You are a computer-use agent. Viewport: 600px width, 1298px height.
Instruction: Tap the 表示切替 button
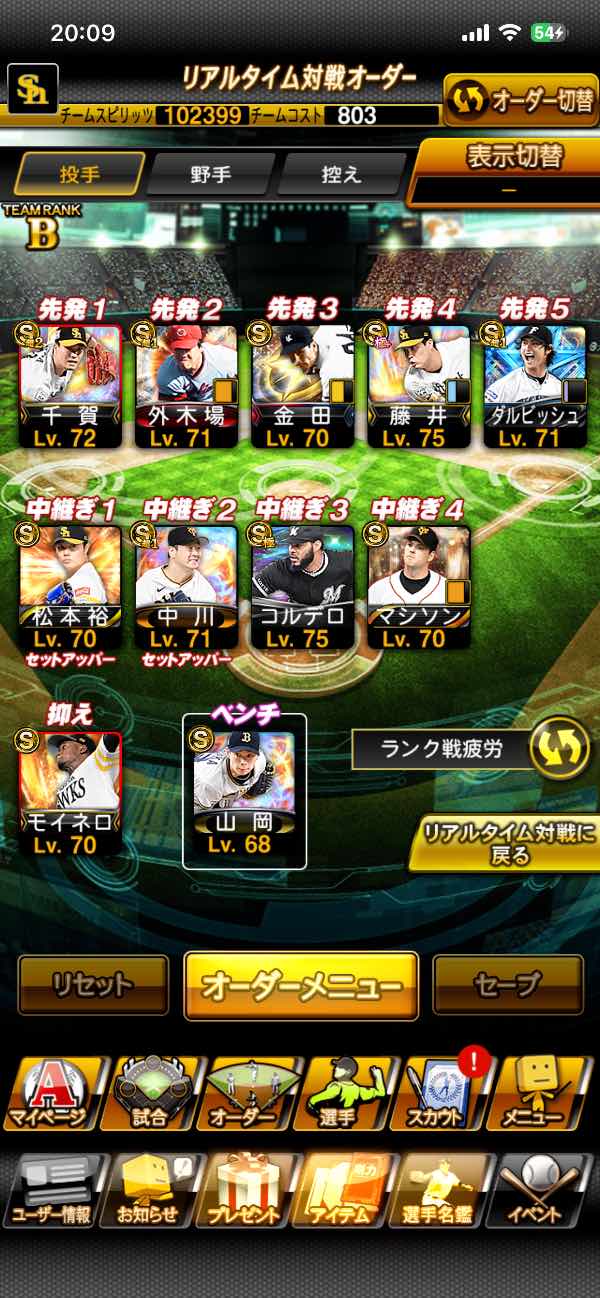512,170
